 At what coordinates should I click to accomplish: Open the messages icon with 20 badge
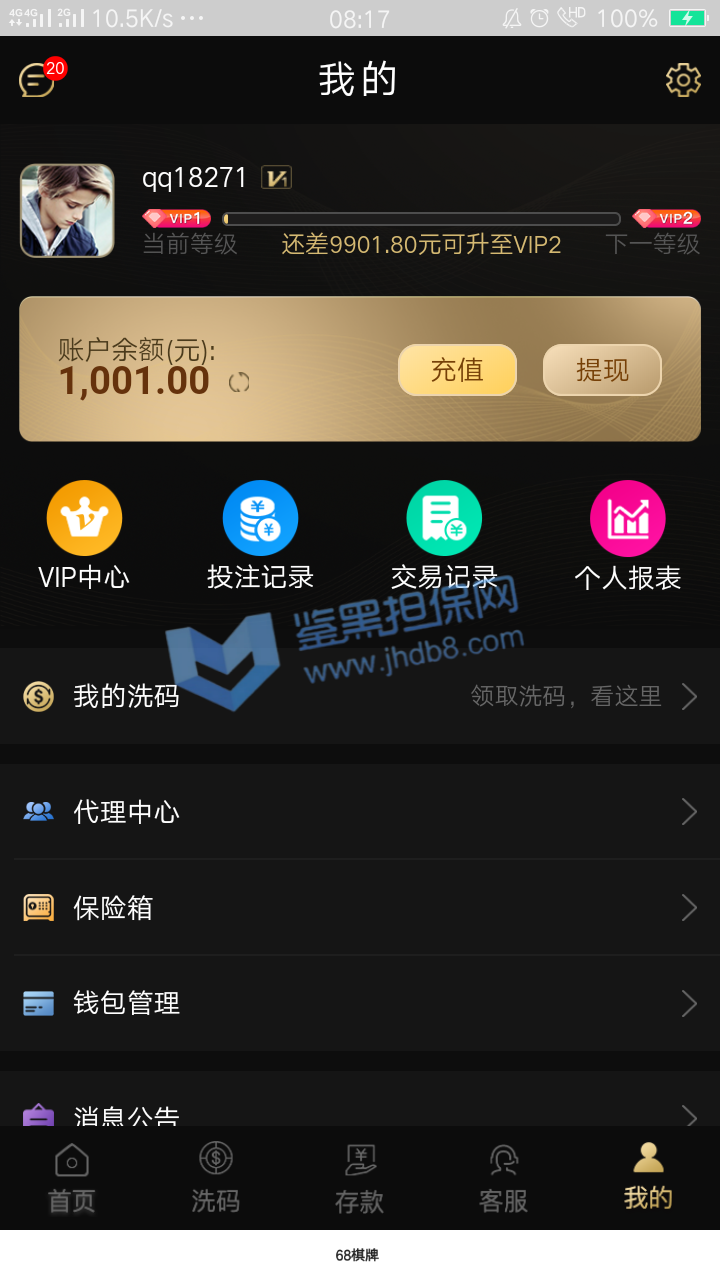tap(38, 79)
